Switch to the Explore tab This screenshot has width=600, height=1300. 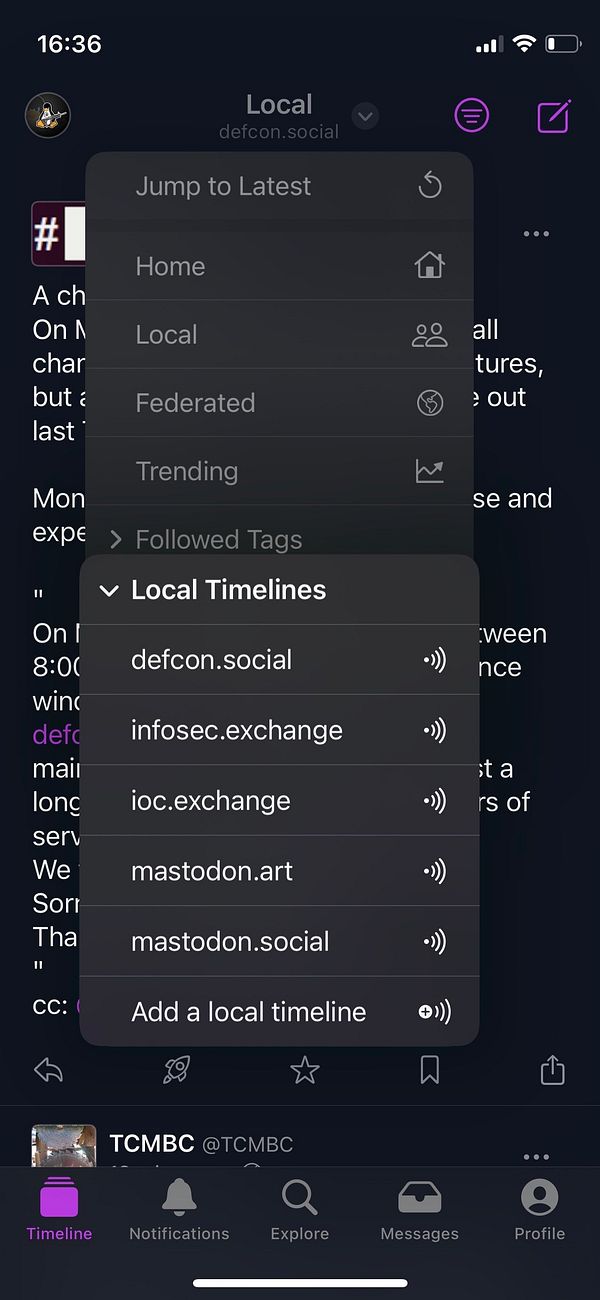[299, 1209]
